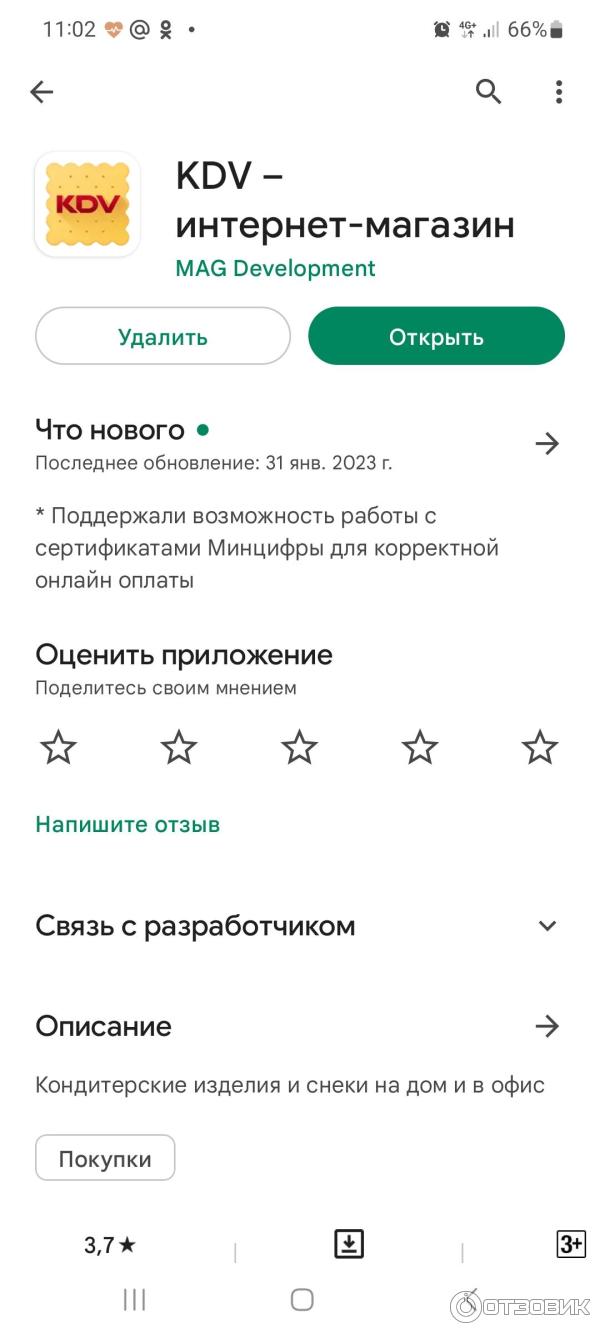This screenshot has height=1333, width=600.
Task: Tap the green Открыть button
Action: pyautogui.click(x=436, y=337)
